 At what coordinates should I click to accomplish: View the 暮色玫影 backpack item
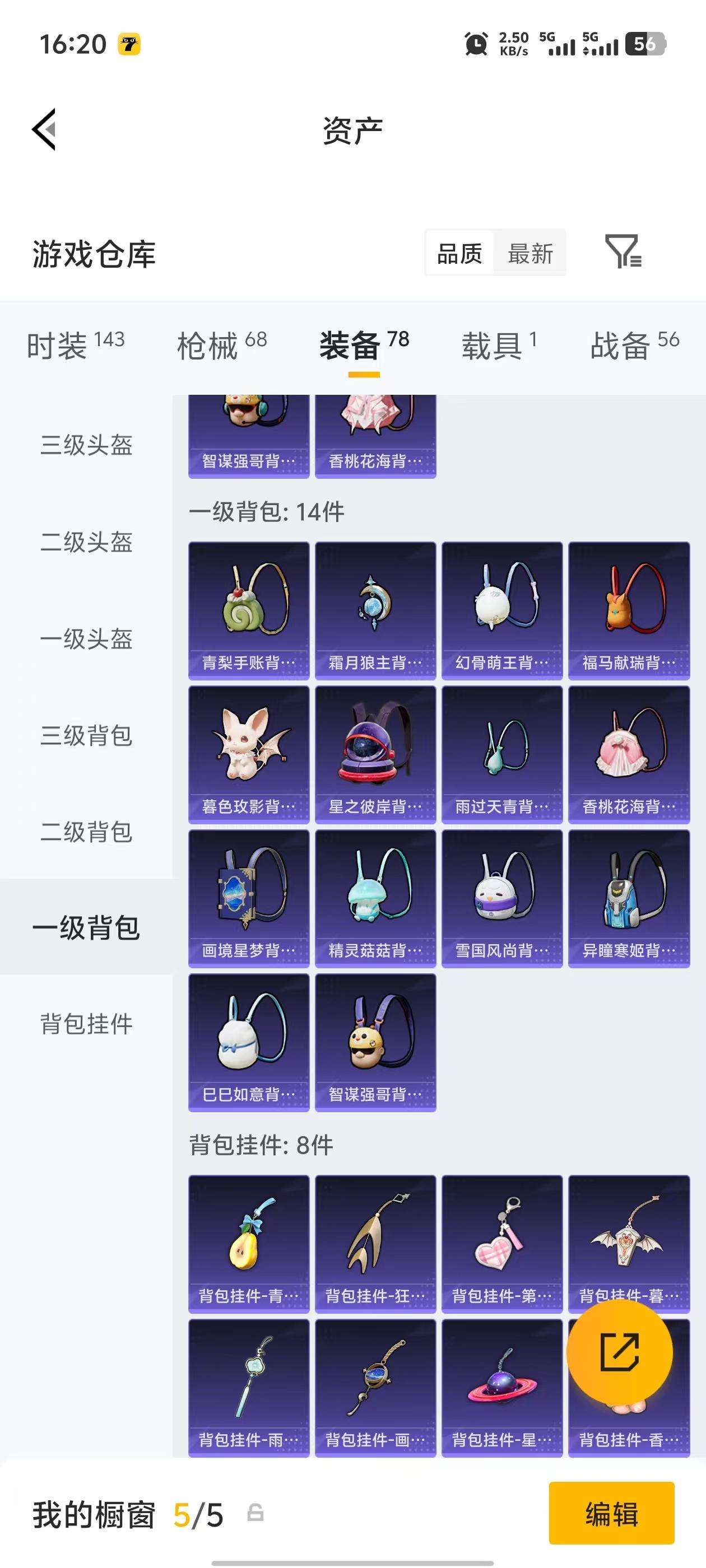pyautogui.click(x=249, y=755)
